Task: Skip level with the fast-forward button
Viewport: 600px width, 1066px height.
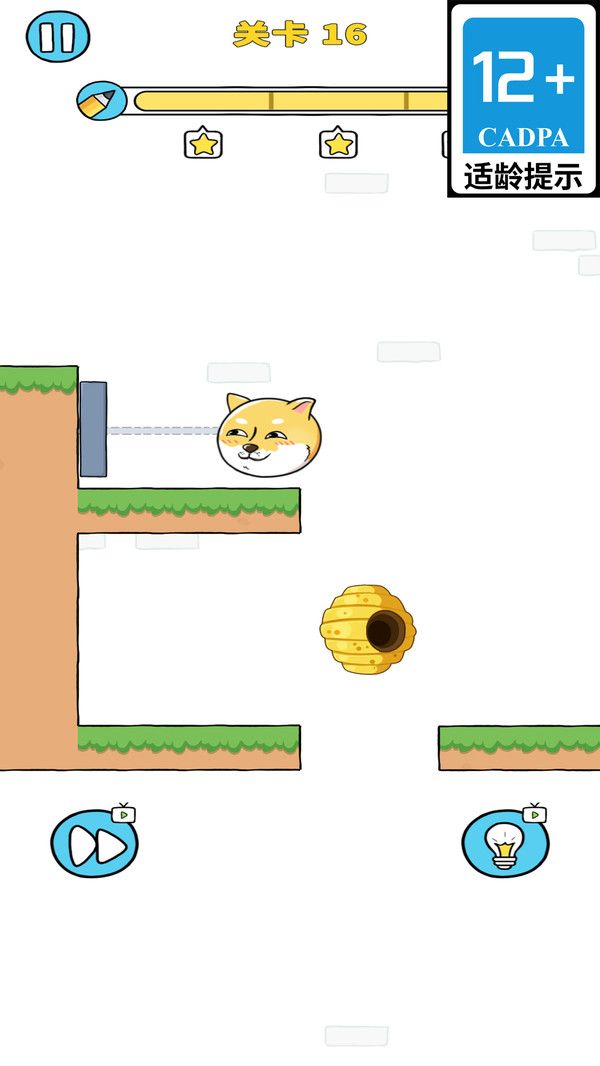Action: 95,845
